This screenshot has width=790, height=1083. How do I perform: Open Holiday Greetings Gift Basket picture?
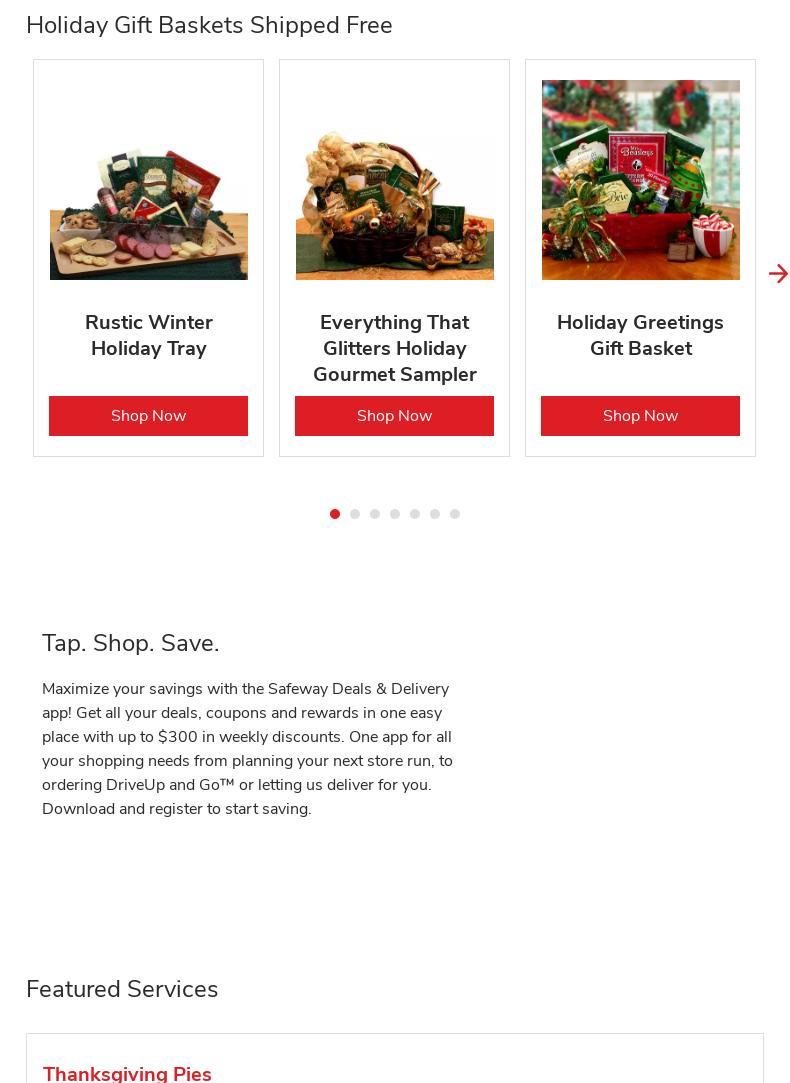(x=640, y=180)
